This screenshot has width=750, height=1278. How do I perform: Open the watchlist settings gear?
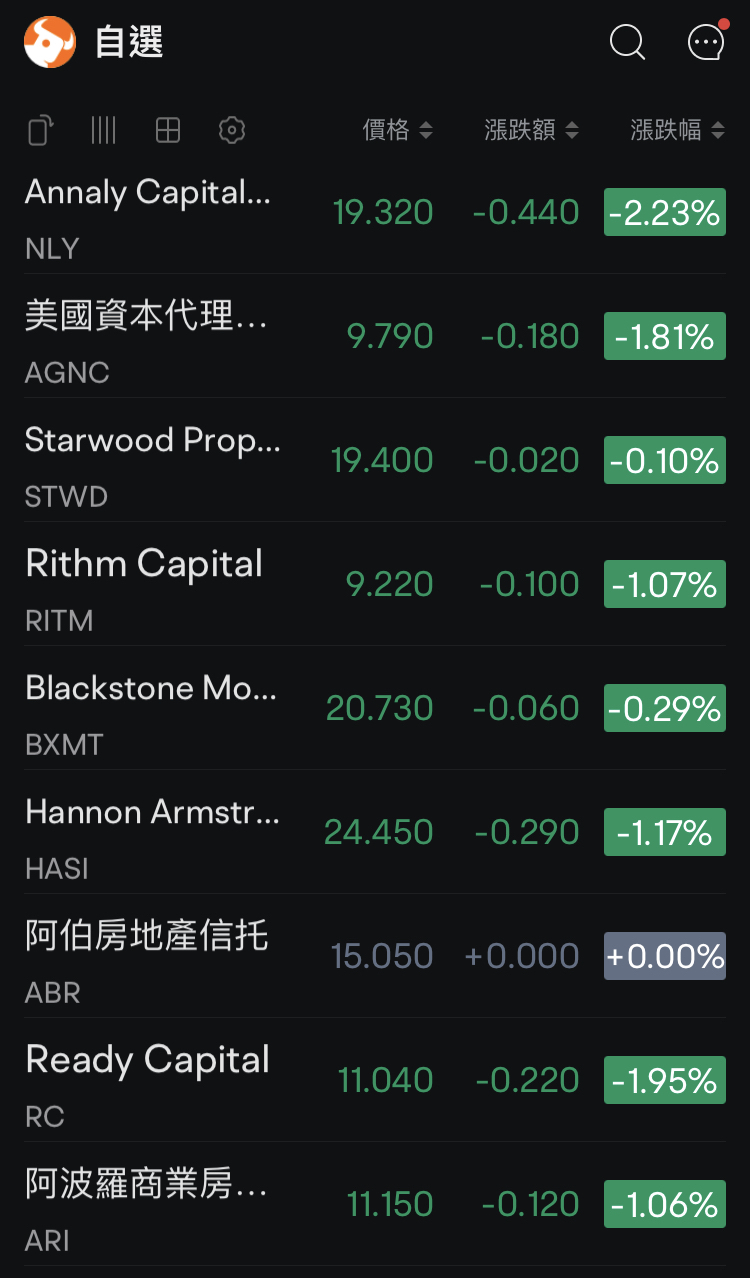231,130
